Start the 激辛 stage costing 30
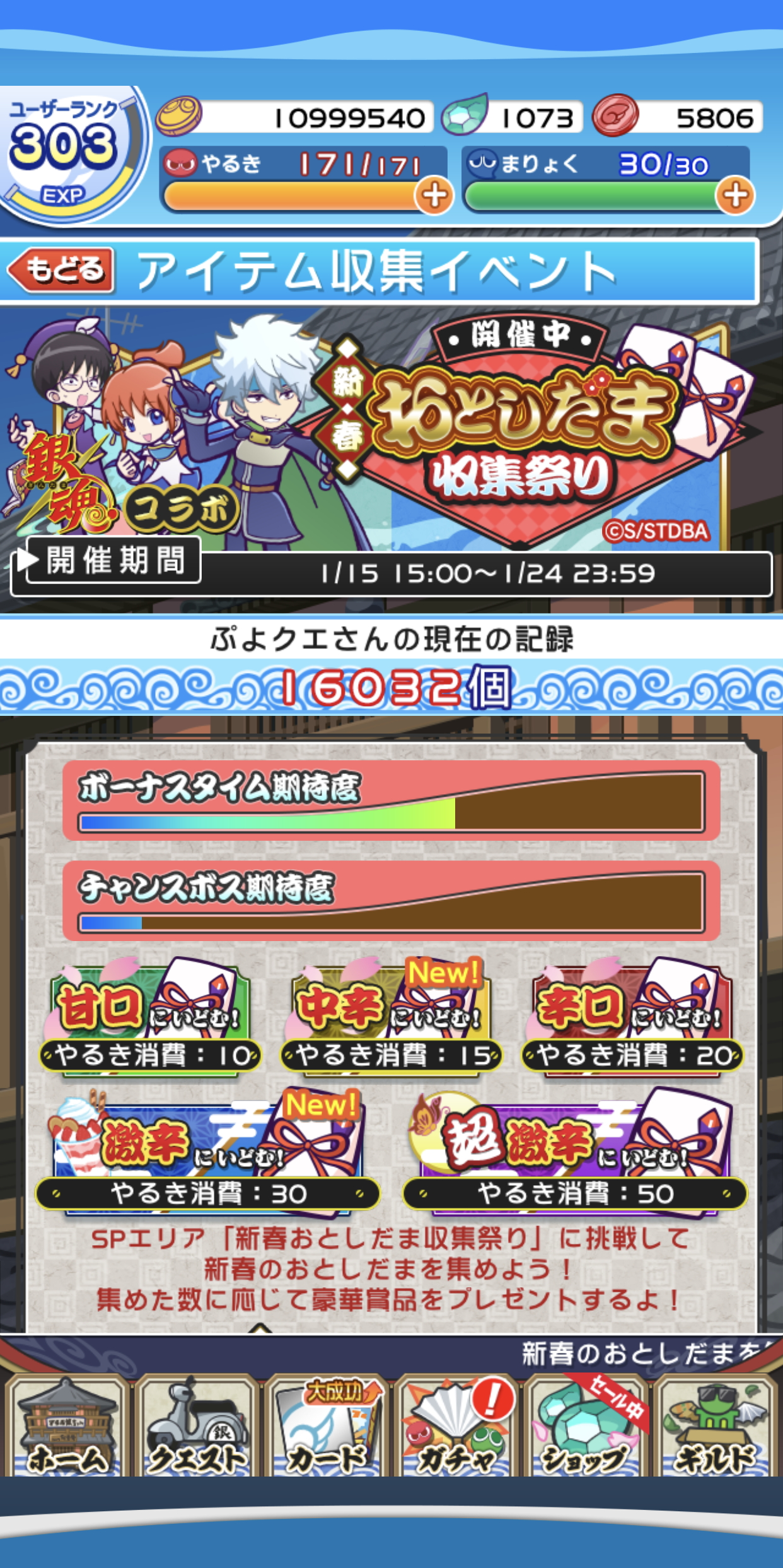 pos(208,1156)
